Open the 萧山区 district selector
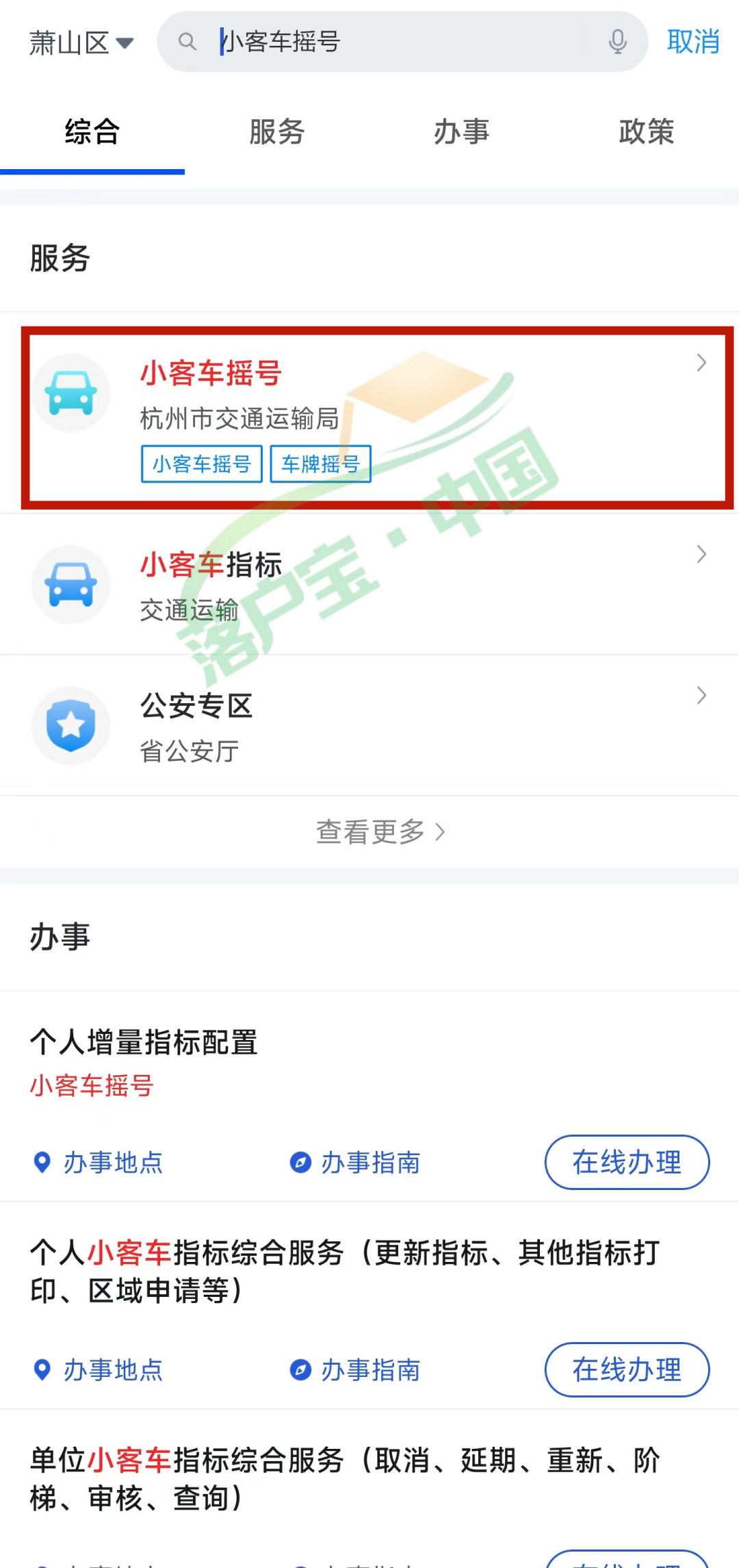The height and width of the screenshot is (1568, 739). (x=79, y=42)
